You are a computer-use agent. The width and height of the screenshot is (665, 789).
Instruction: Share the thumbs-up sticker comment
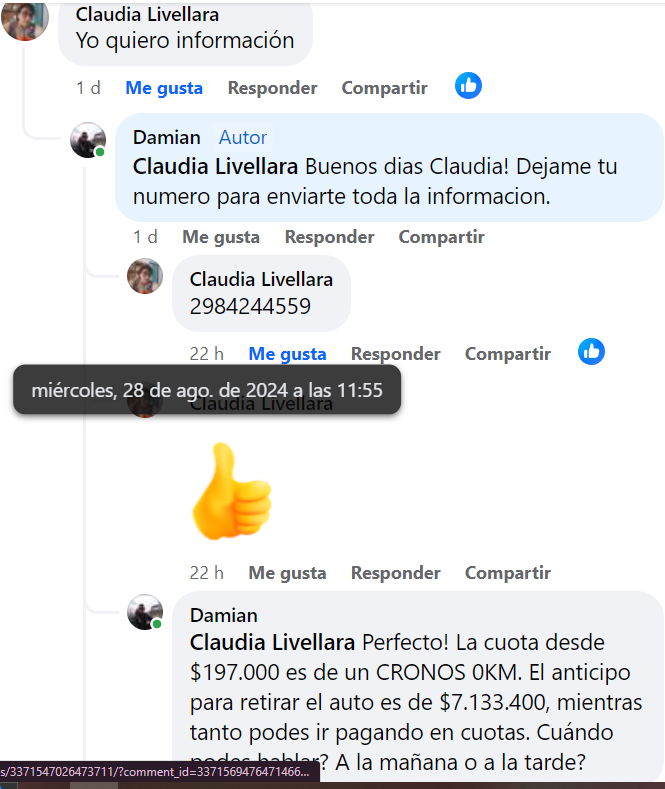pos(507,573)
